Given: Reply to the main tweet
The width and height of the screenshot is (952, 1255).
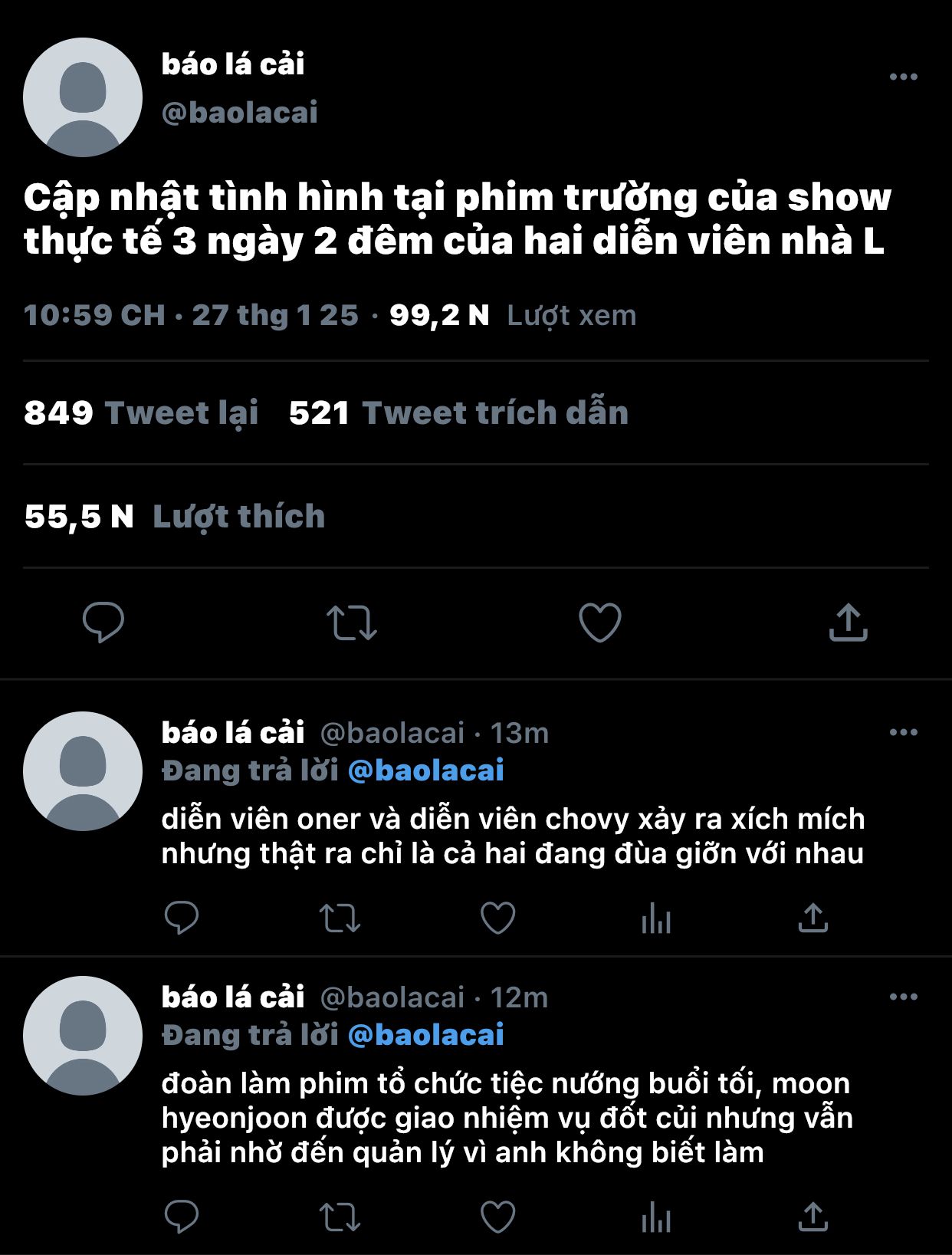Looking at the screenshot, I should pos(103,622).
